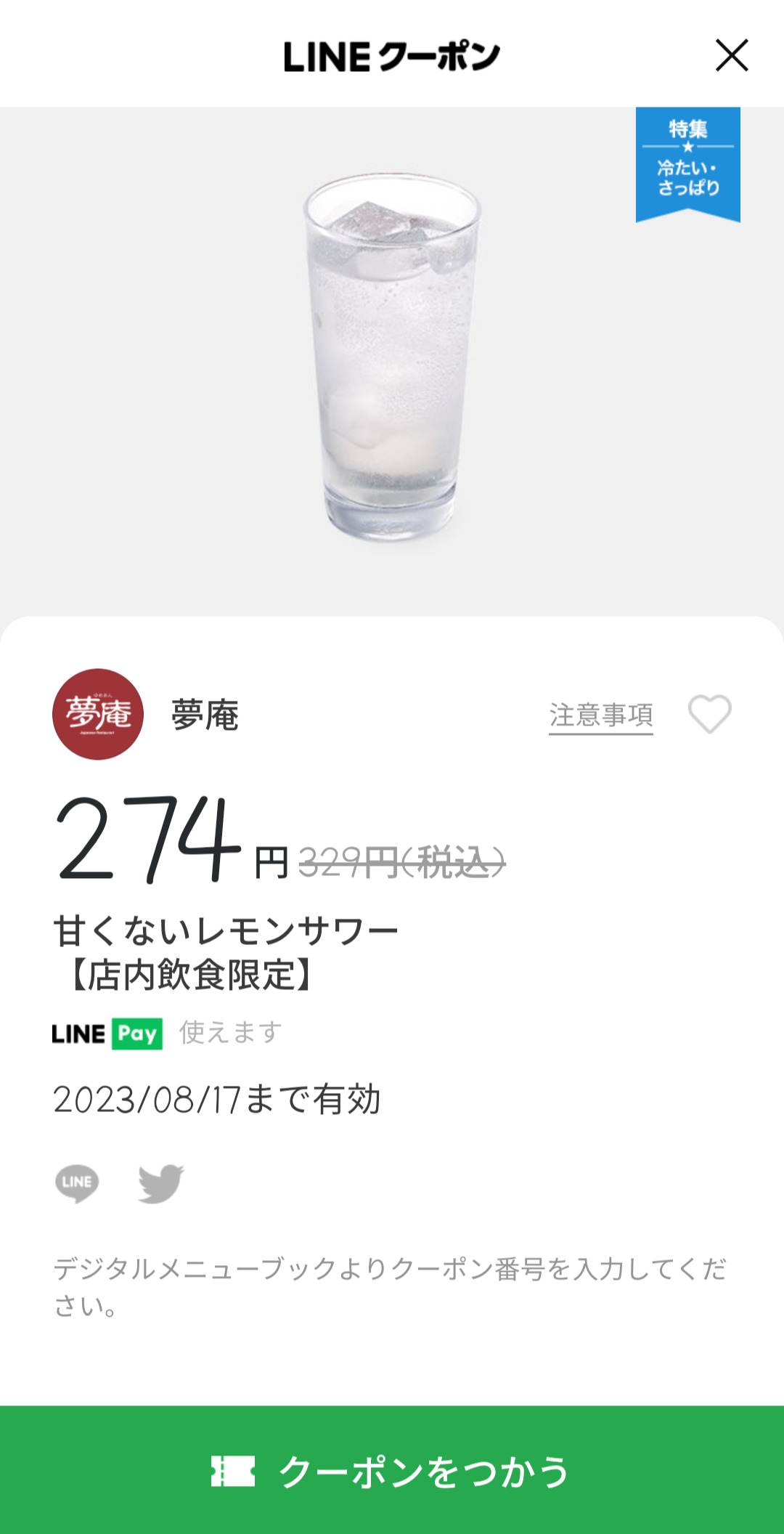This screenshot has width=784, height=1534.
Task: Open the 夢庵 store logo
Action: point(98,714)
